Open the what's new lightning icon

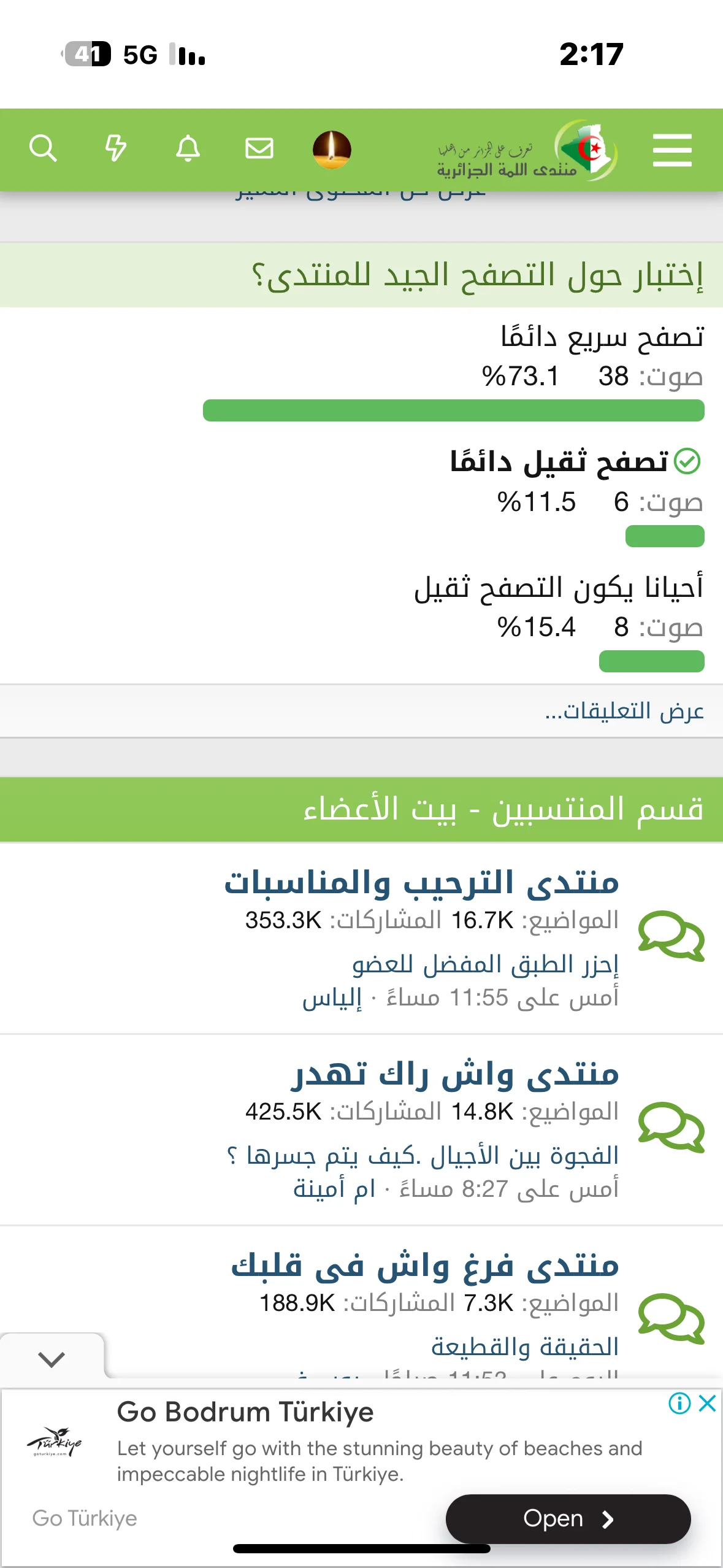click(x=115, y=148)
